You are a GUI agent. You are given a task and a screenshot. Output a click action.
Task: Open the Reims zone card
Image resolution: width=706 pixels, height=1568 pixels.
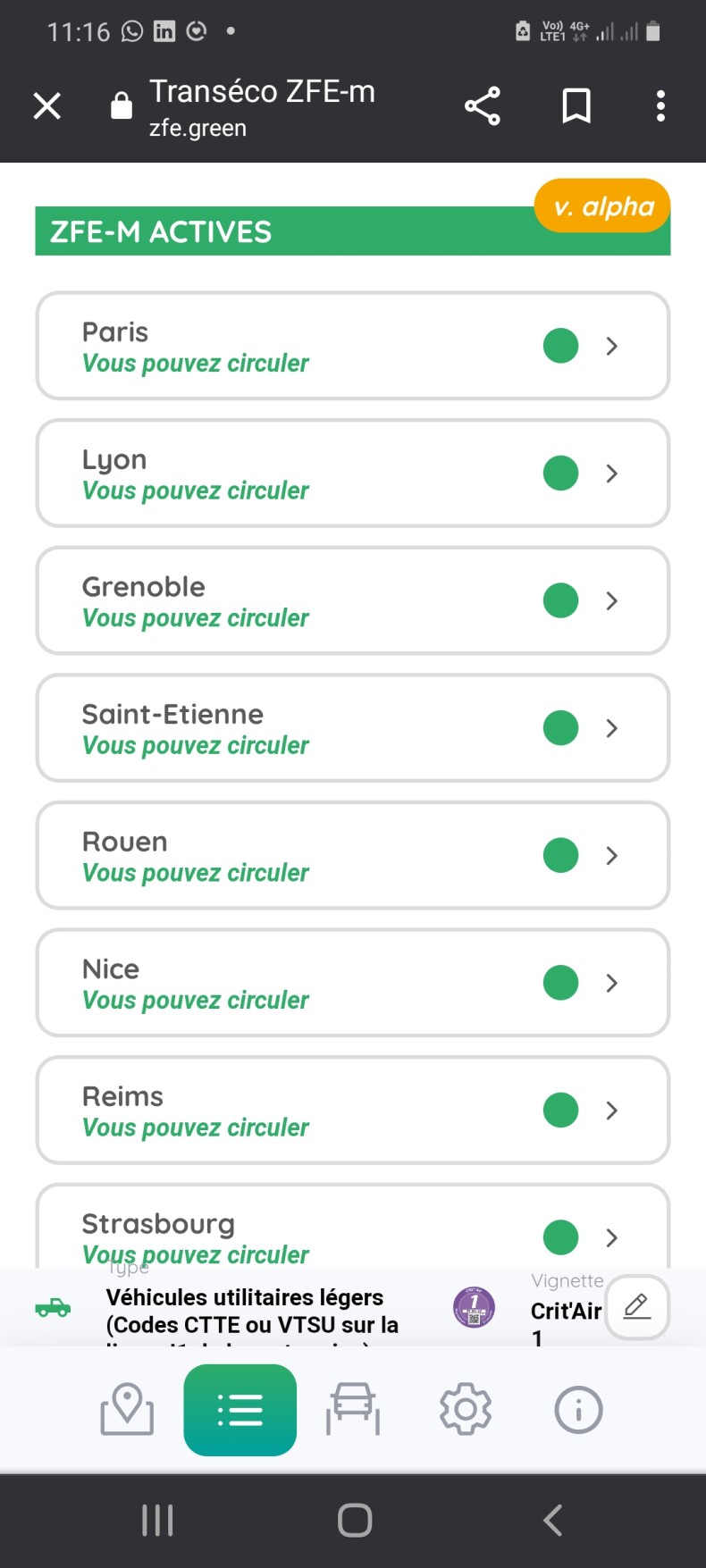(x=353, y=1110)
